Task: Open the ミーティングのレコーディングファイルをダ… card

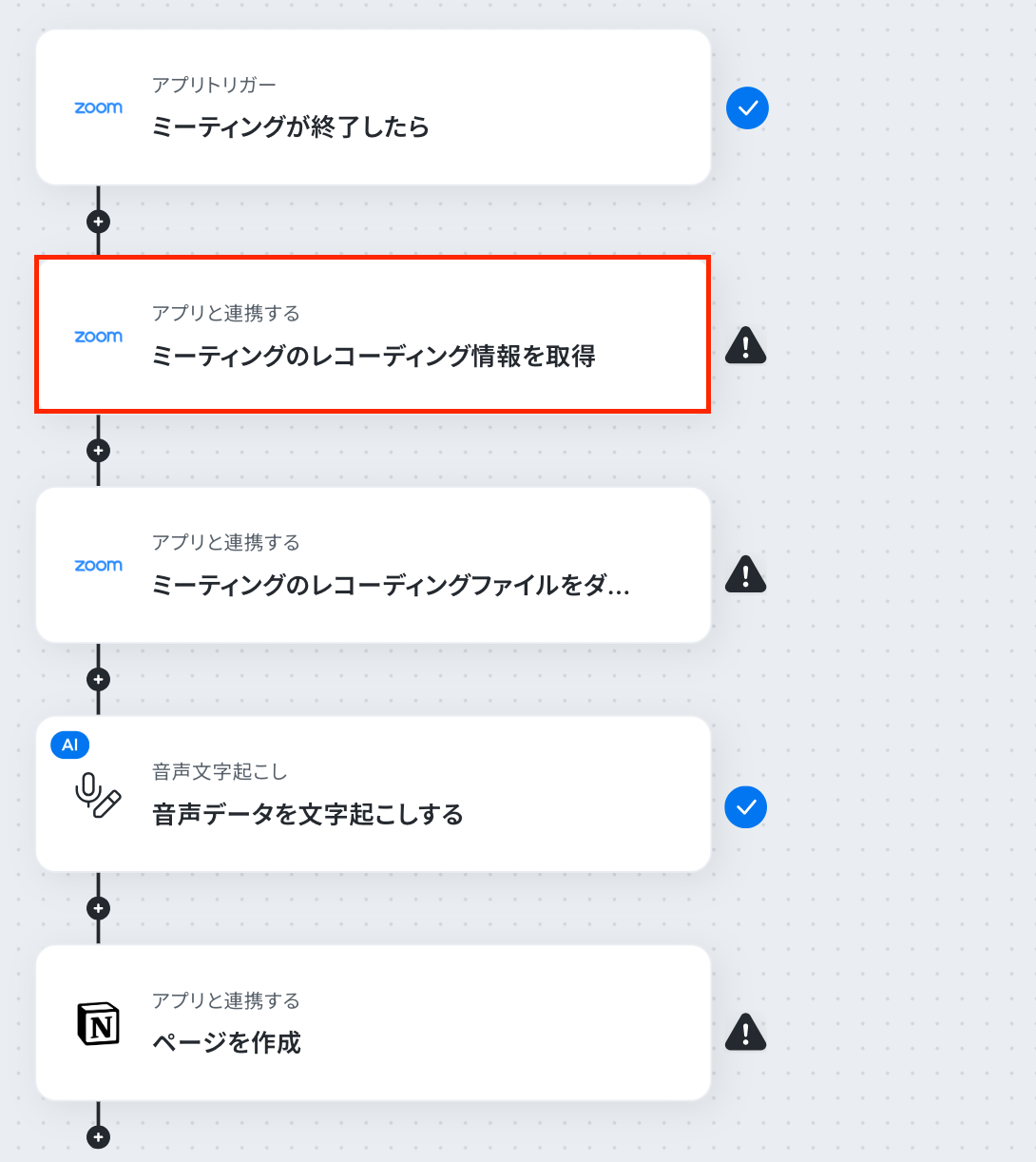Action: pyautogui.click(x=373, y=565)
